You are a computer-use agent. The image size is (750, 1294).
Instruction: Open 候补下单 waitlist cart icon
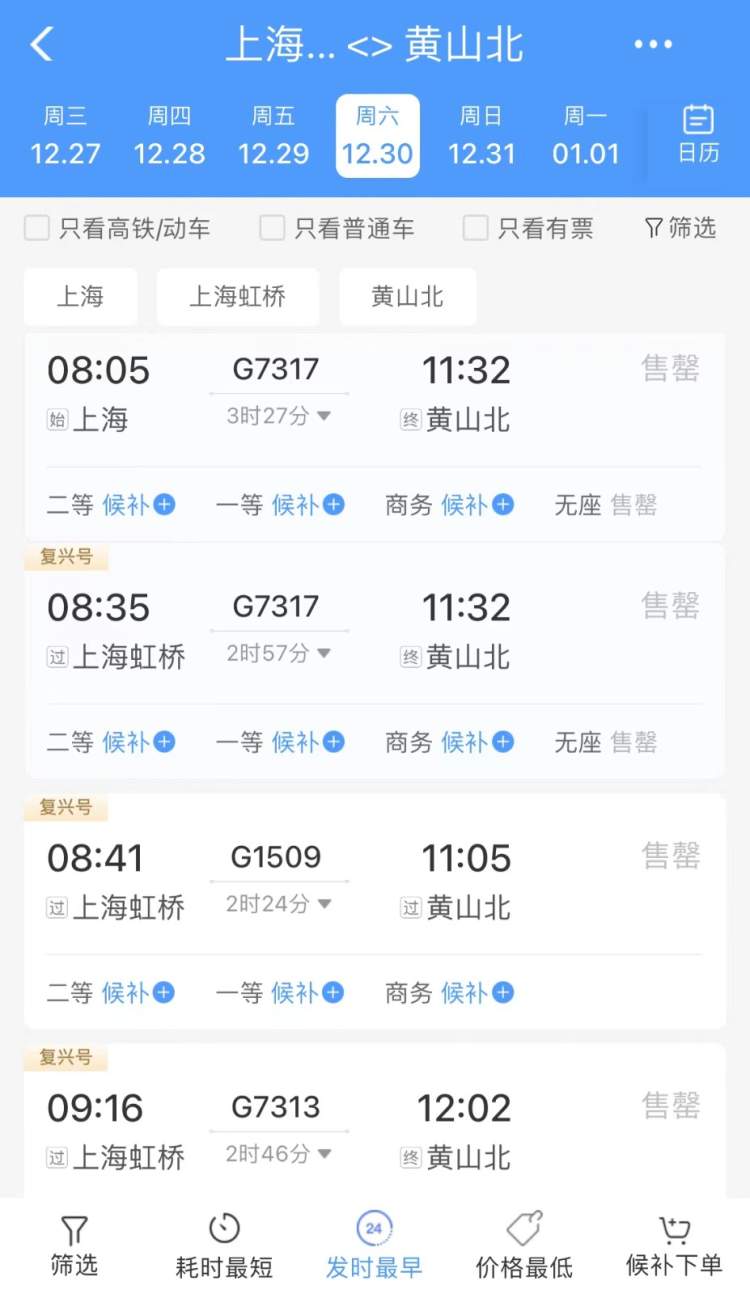pyautogui.click(x=673, y=1242)
